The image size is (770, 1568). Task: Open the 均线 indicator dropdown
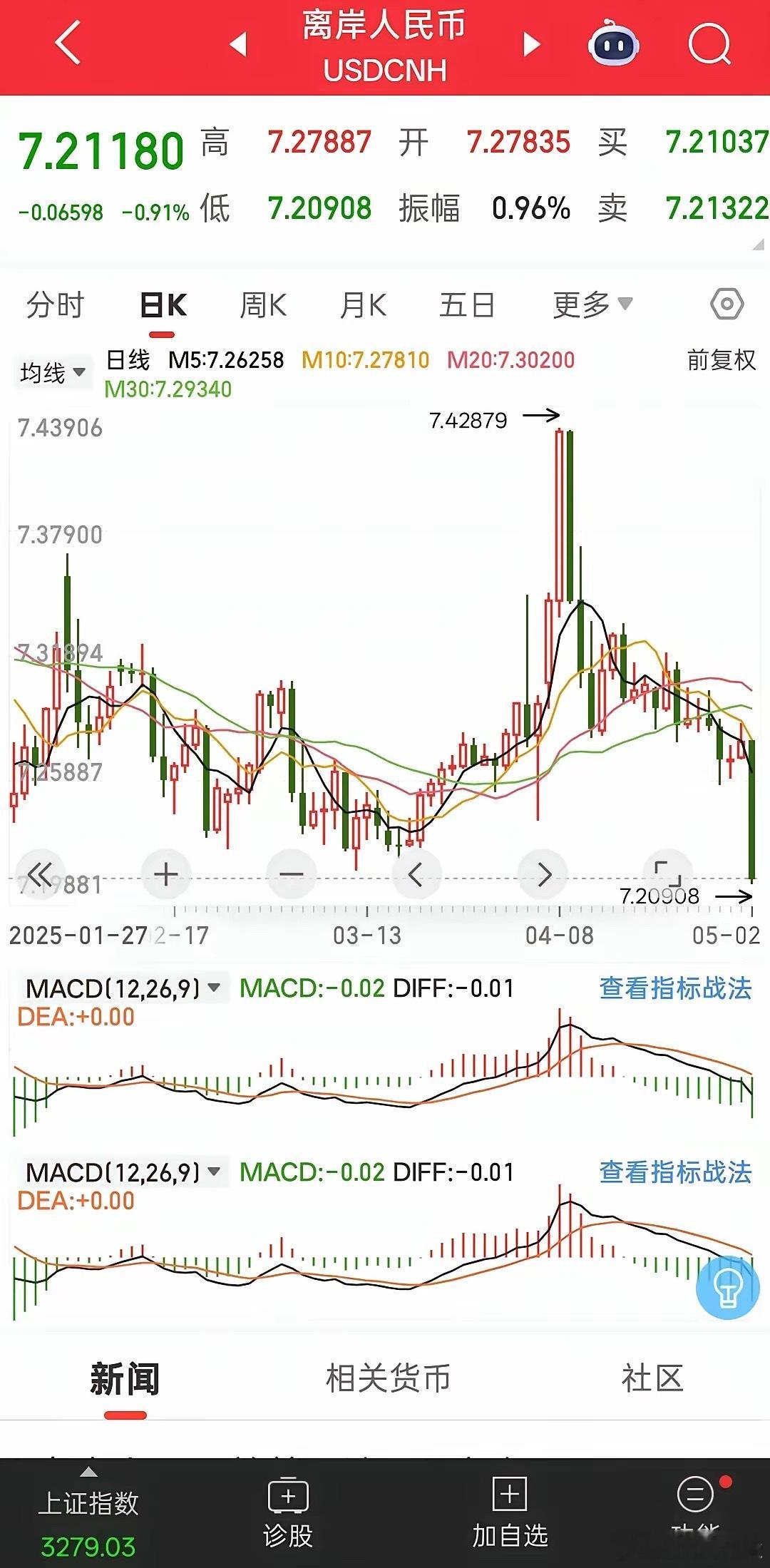point(53,372)
